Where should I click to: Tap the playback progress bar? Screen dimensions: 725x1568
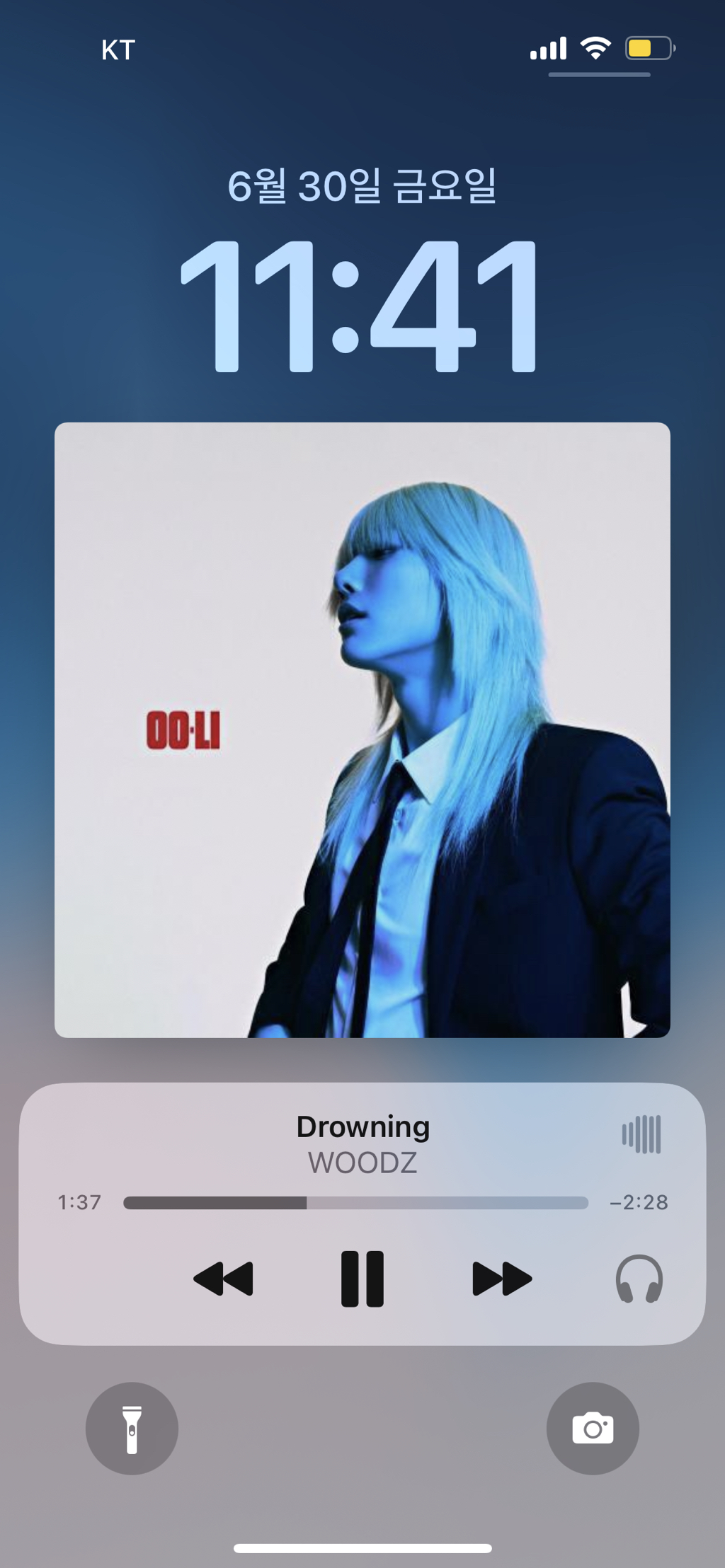pos(355,1203)
